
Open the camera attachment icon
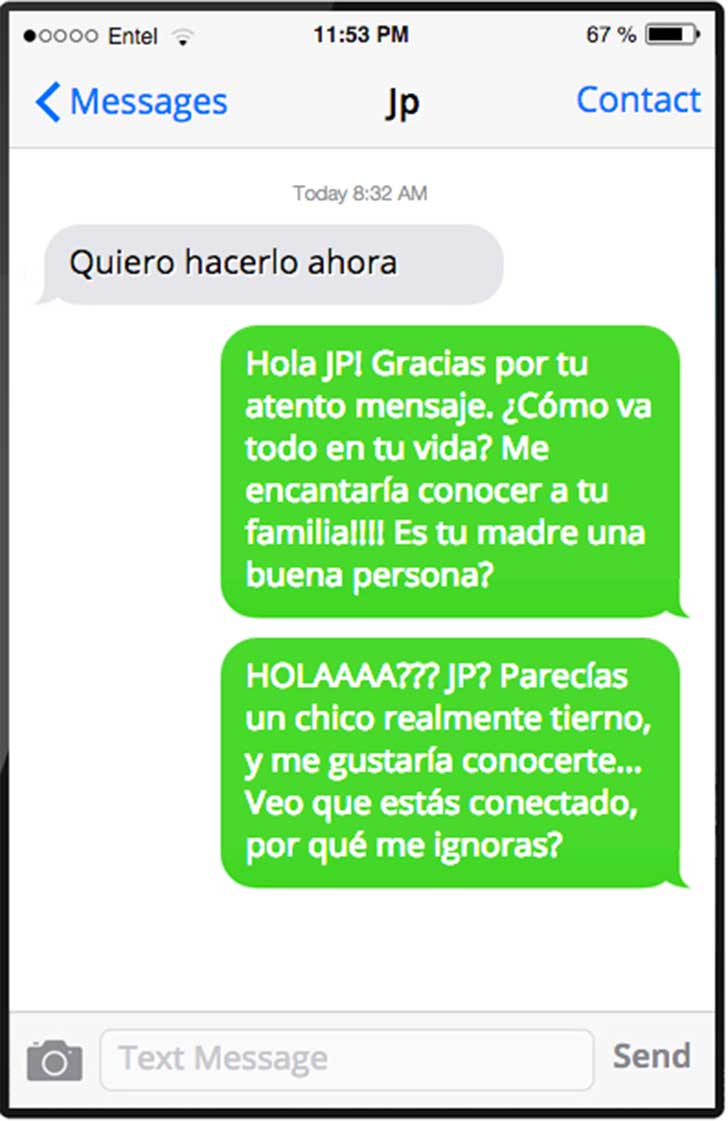point(55,1059)
